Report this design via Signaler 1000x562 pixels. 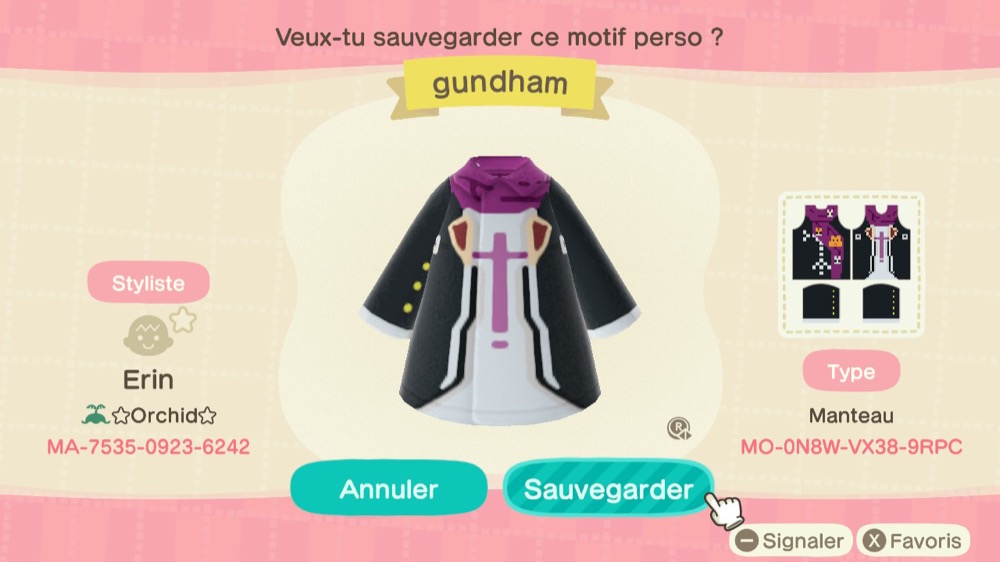pyautogui.click(x=790, y=541)
